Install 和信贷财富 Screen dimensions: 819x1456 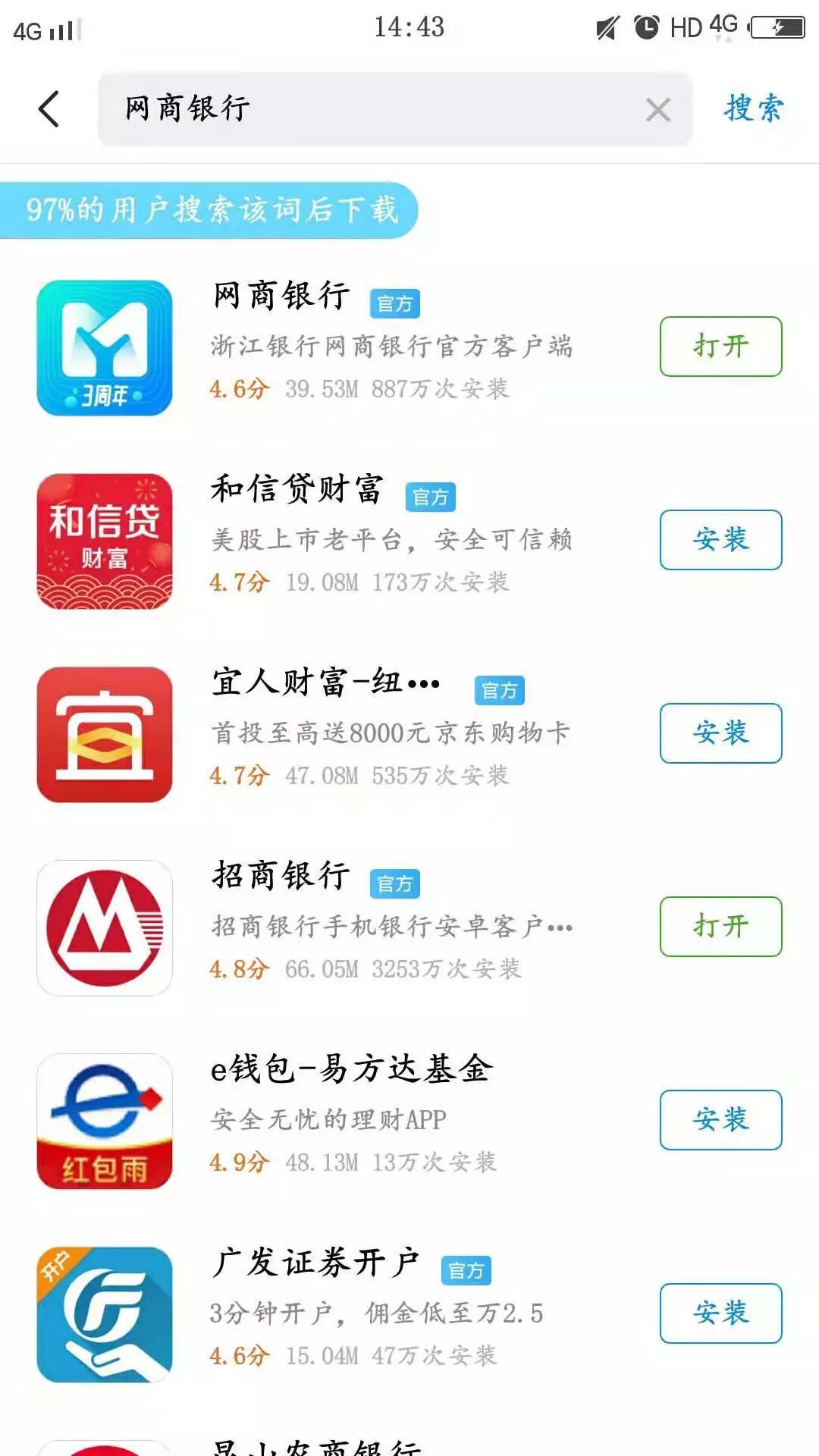(x=720, y=540)
